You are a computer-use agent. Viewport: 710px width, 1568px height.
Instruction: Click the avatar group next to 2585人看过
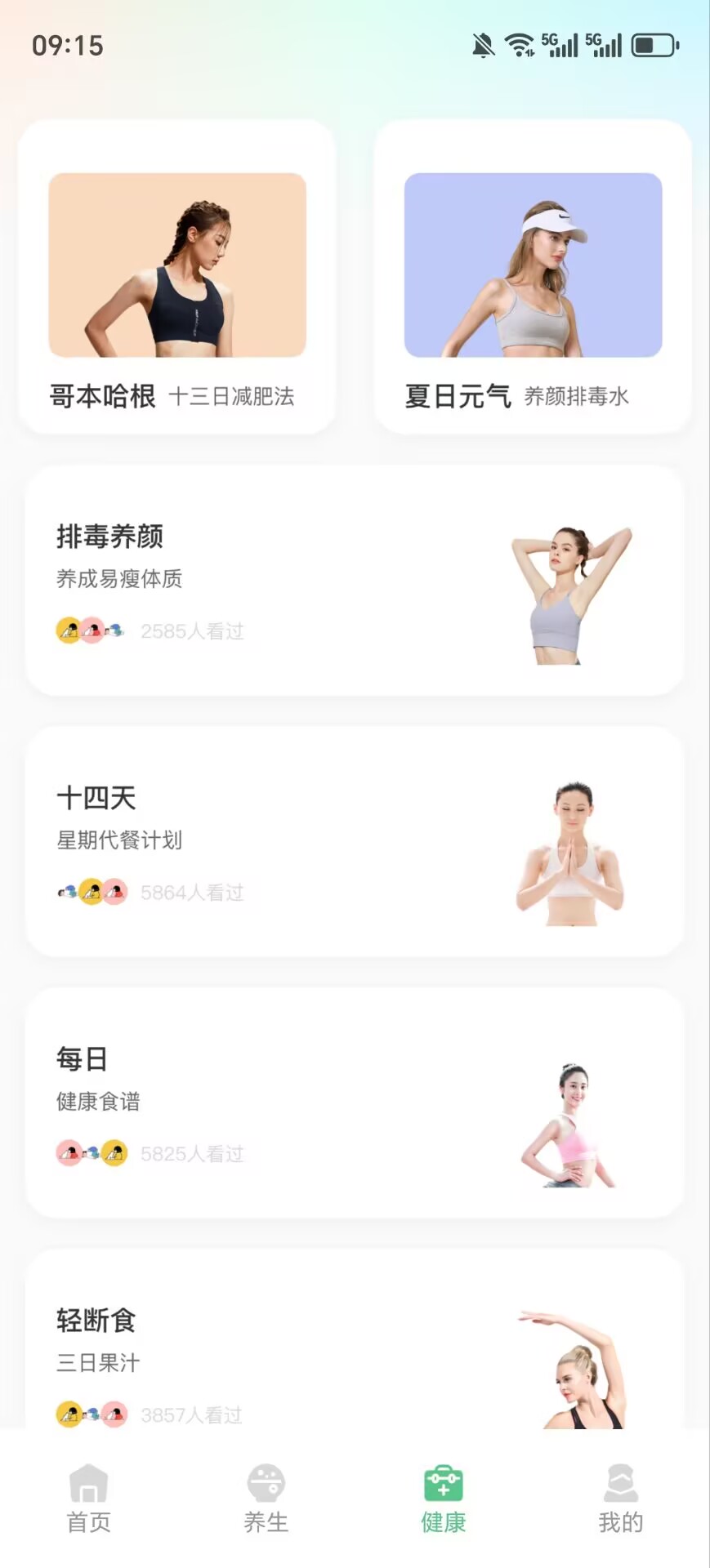90,630
